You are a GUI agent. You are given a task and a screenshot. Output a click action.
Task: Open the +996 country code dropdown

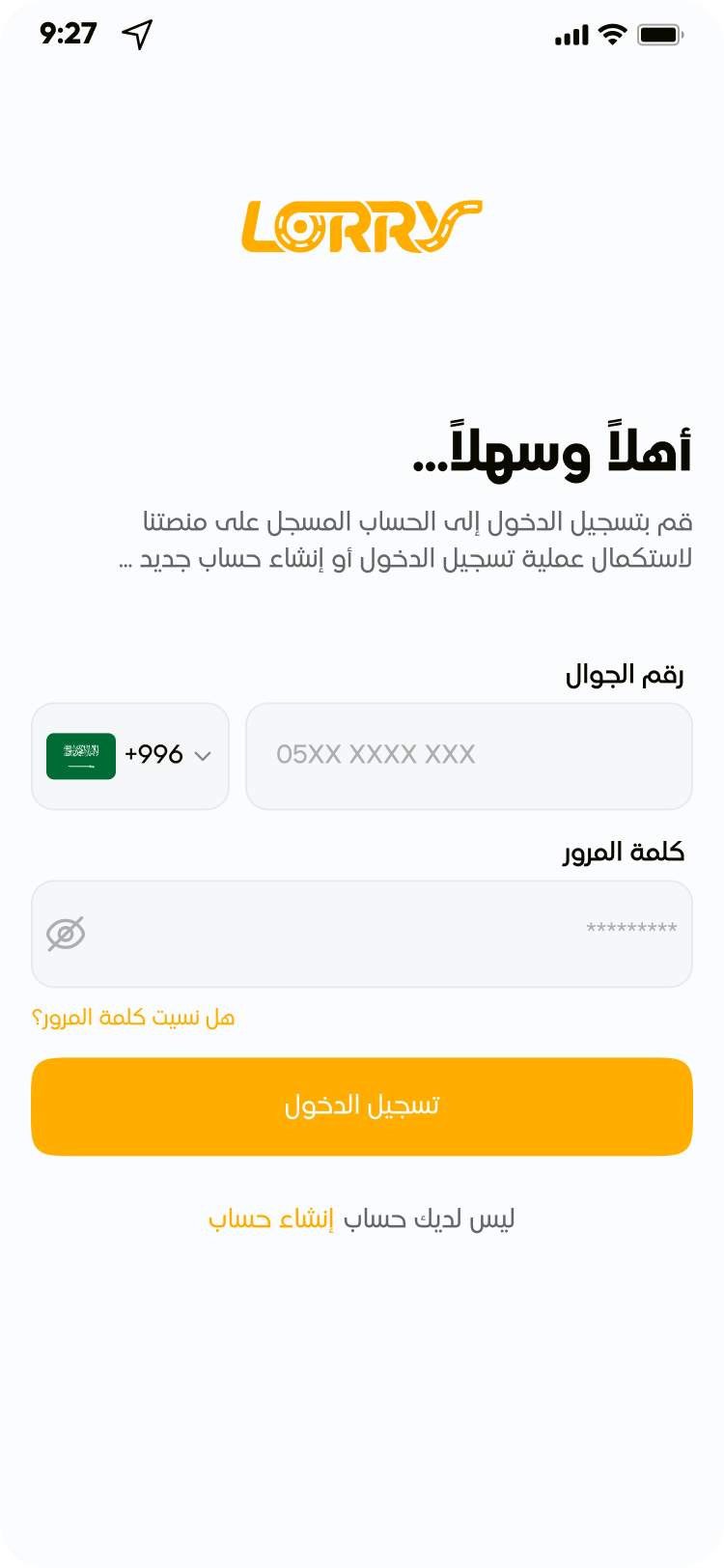130,755
